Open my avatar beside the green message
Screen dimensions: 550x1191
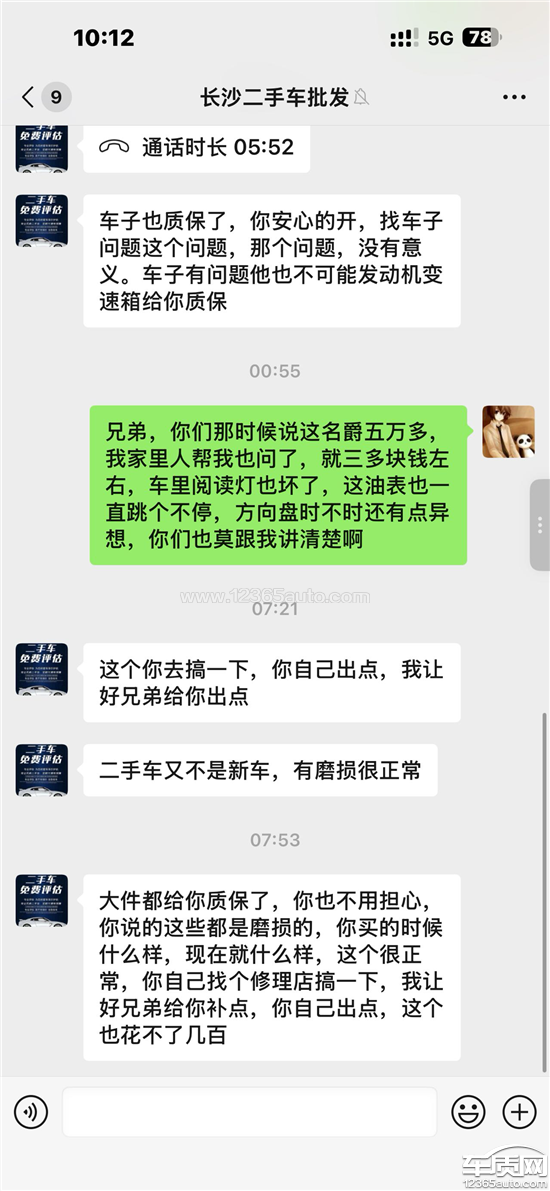click(x=508, y=431)
